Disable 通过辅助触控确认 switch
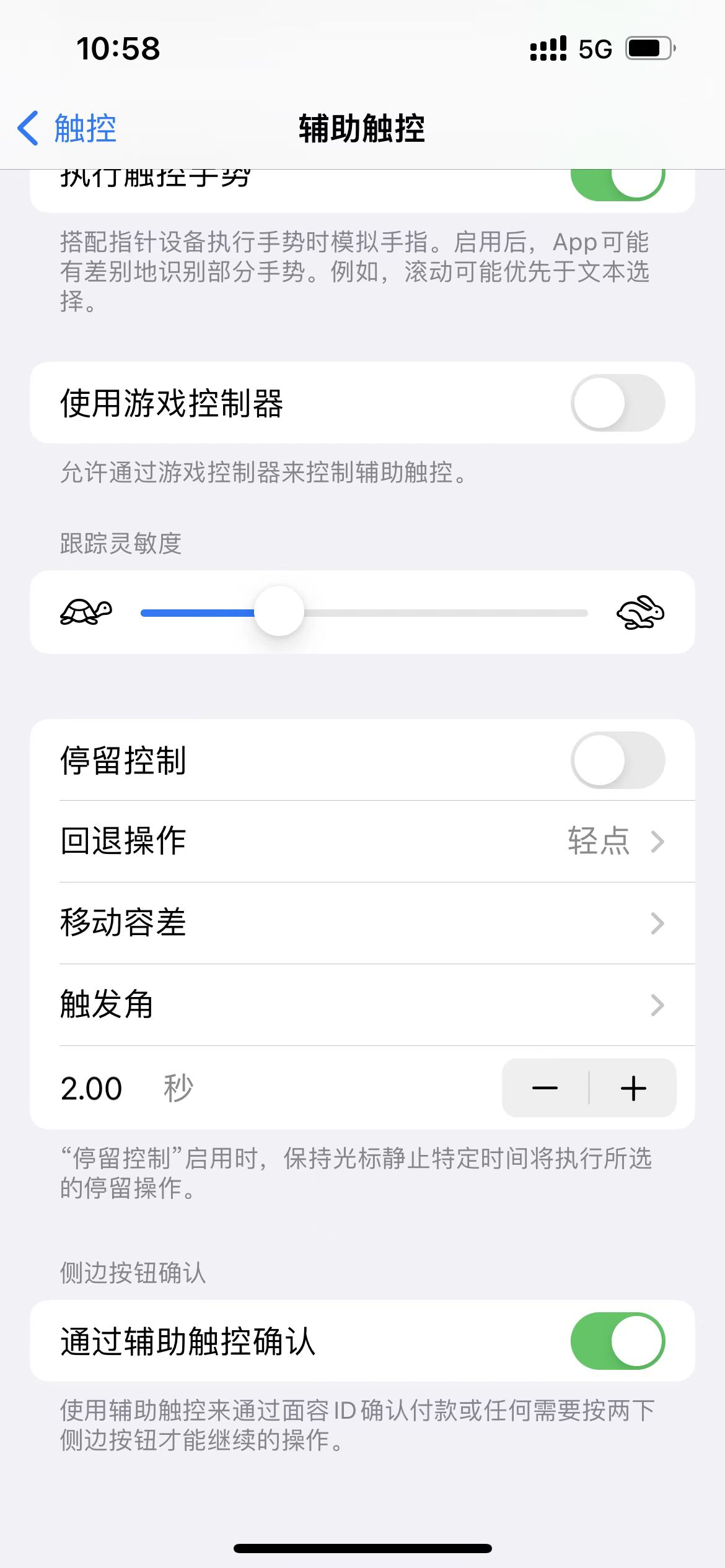725x1568 pixels. (x=617, y=1341)
